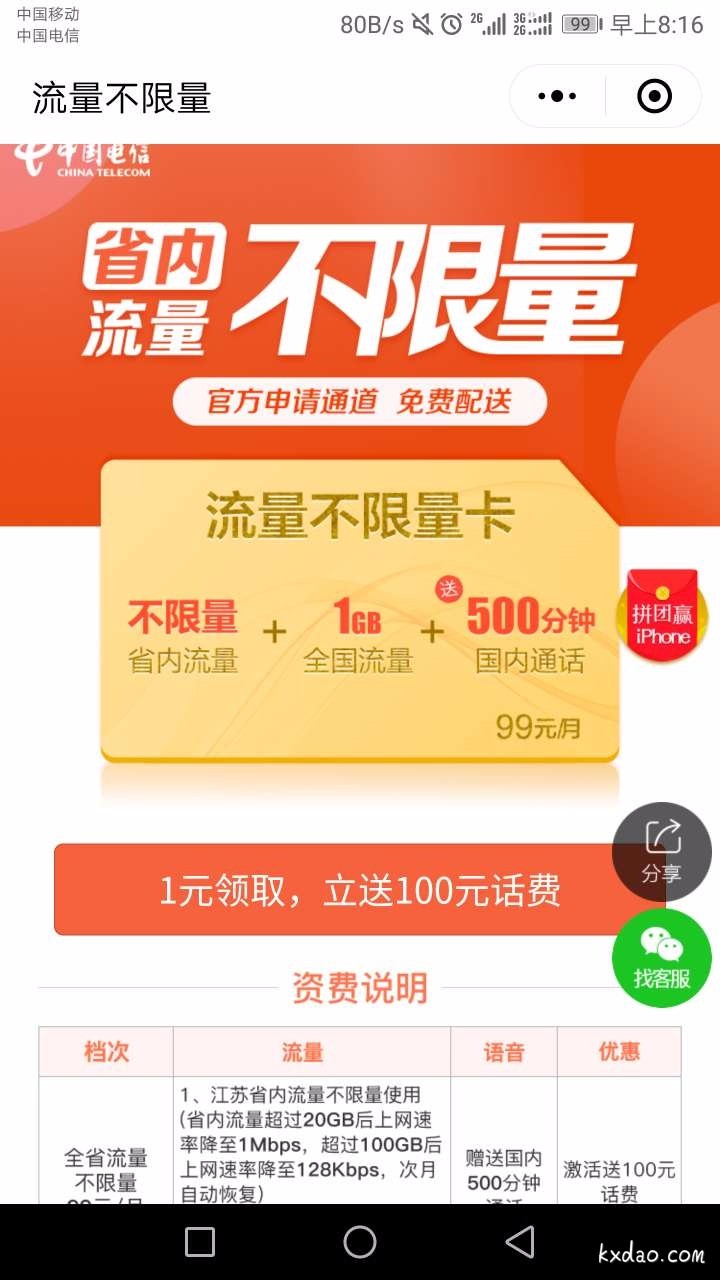Contact support via the 找客服 button
Image resolution: width=720 pixels, height=1280 pixels.
pyautogui.click(x=661, y=957)
